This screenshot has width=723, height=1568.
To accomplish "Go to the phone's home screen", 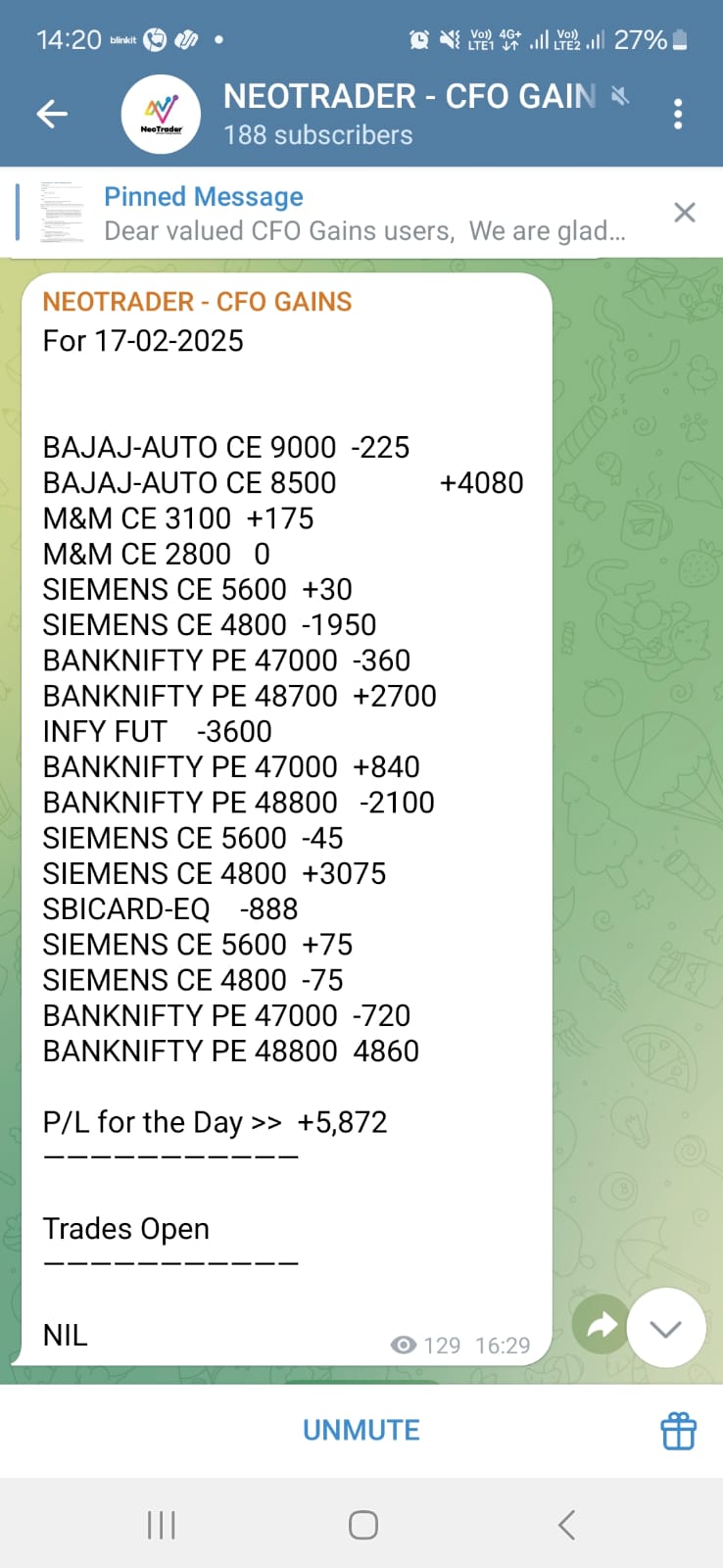I will 362,1525.
